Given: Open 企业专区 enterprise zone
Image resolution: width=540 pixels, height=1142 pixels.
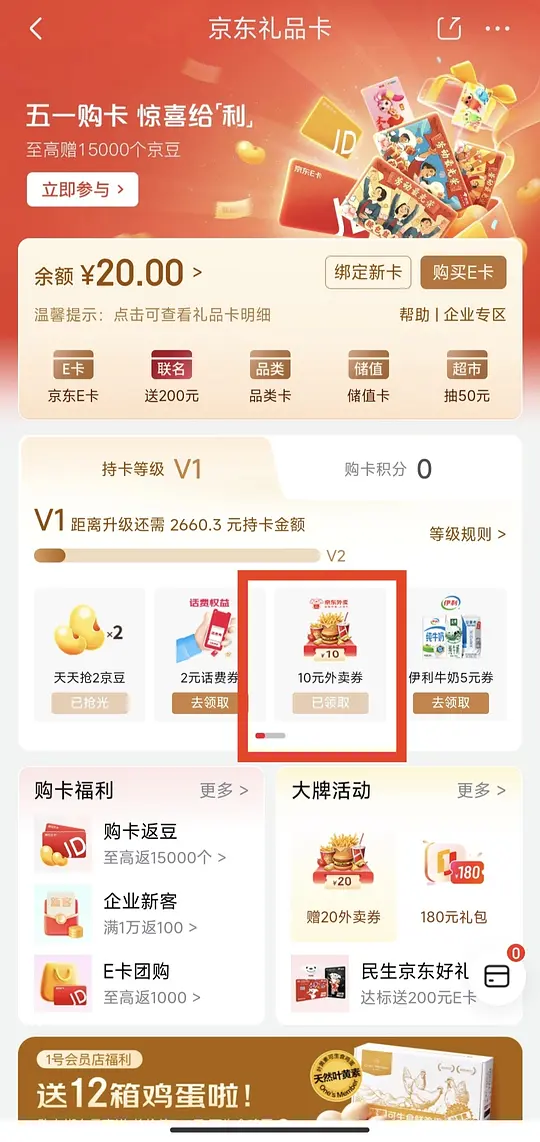Looking at the screenshot, I should (474, 315).
